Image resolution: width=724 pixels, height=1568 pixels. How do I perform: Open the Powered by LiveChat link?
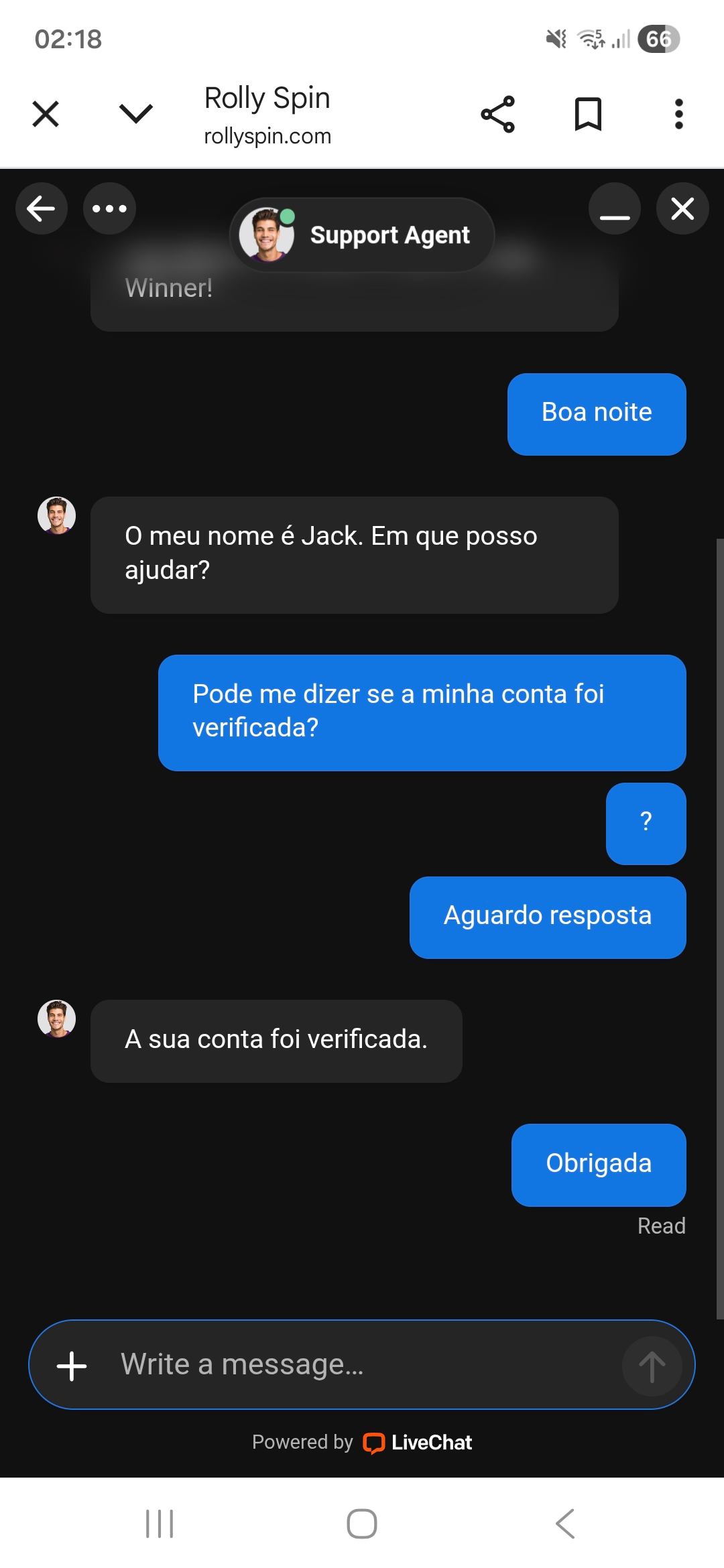pyautogui.click(x=362, y=1442)
